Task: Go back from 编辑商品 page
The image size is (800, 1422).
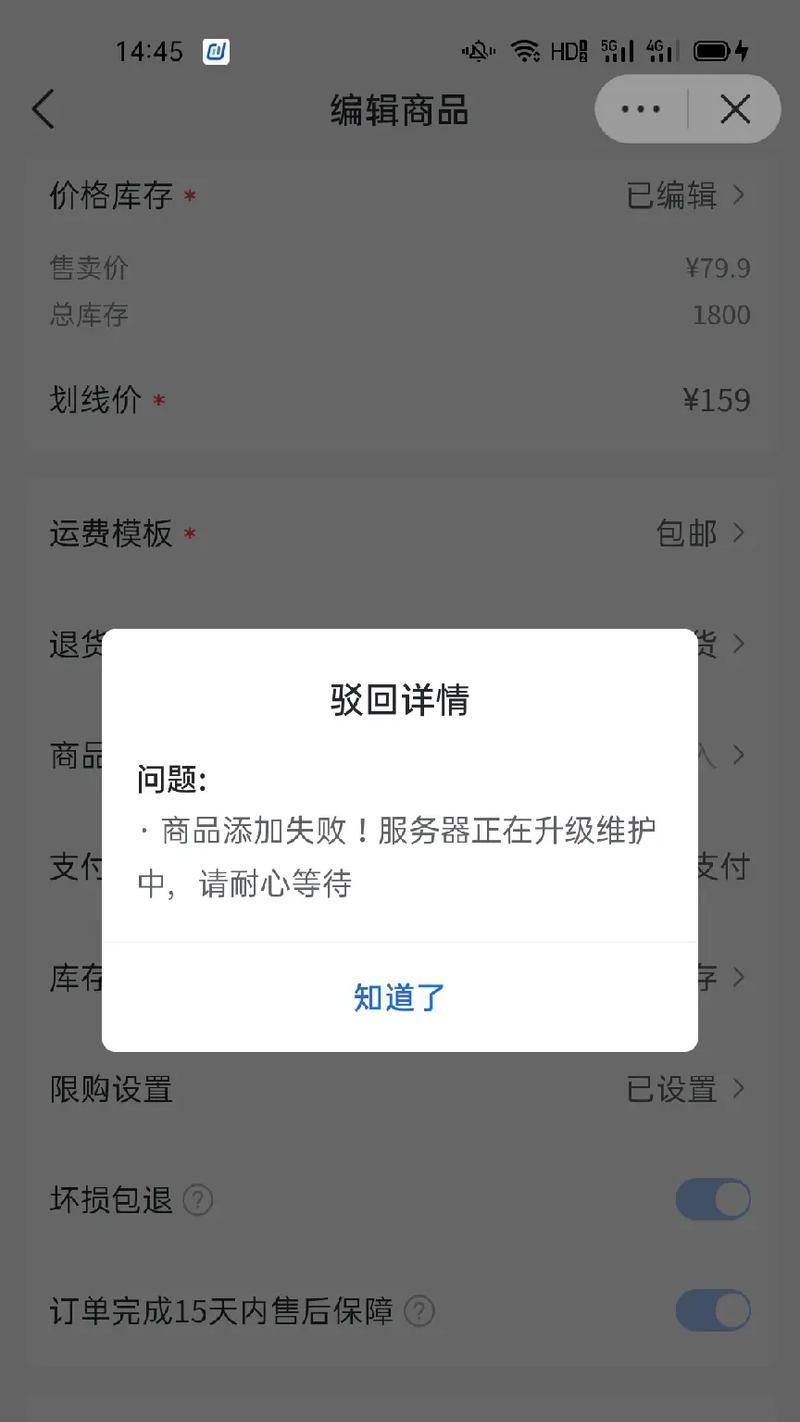Action: pyautogui.click(x=43, y=110)
